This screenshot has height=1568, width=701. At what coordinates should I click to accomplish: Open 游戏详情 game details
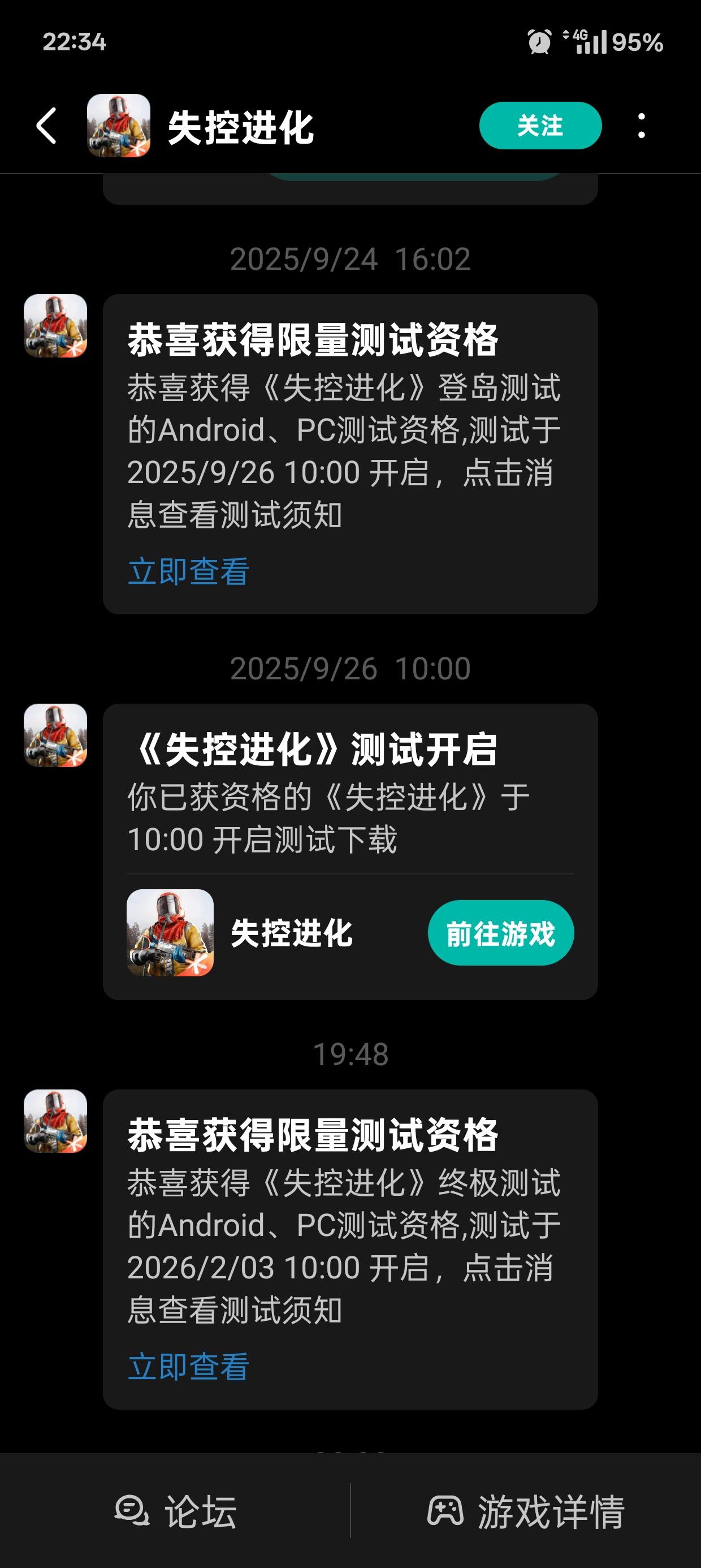click(x=526, y=1511)
